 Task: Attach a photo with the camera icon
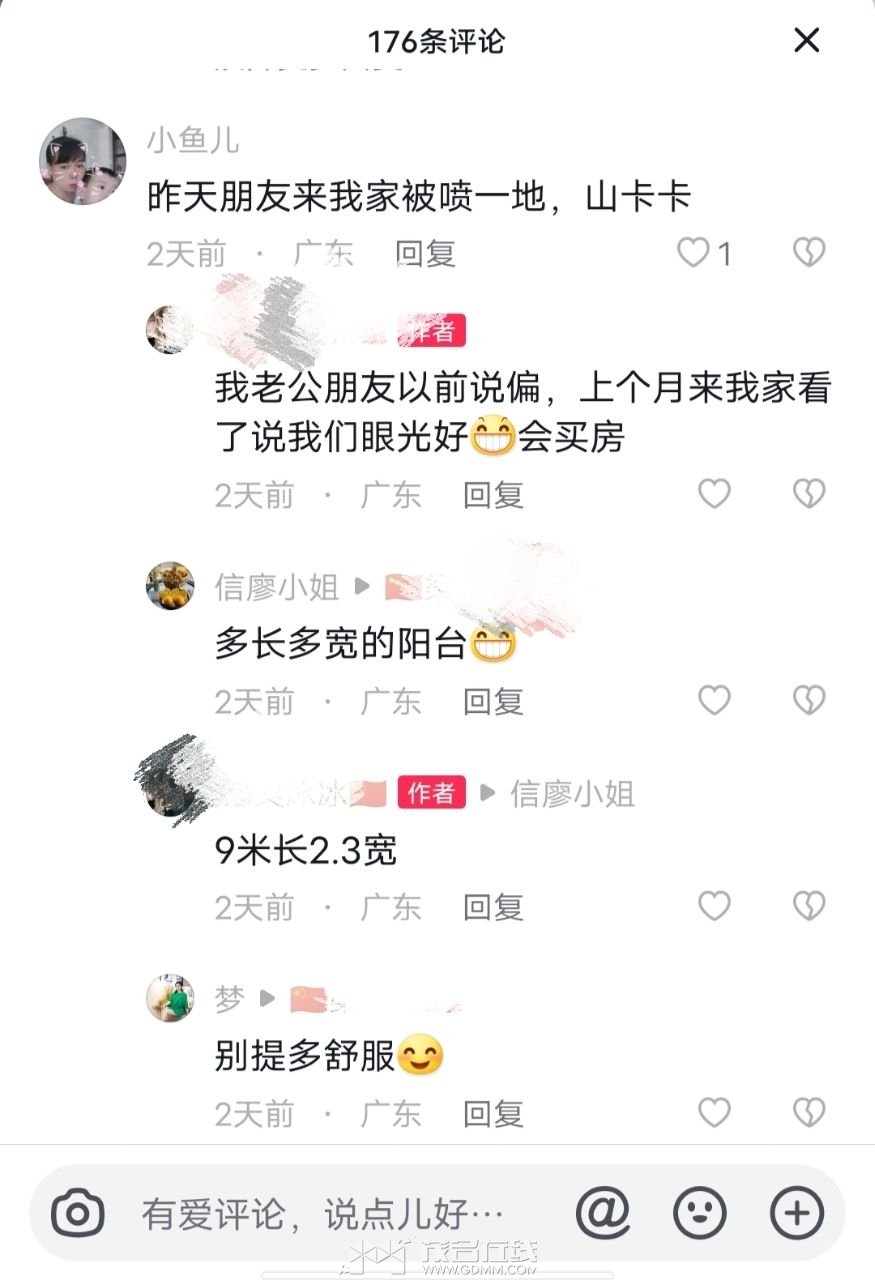[x=77, y=1214]
